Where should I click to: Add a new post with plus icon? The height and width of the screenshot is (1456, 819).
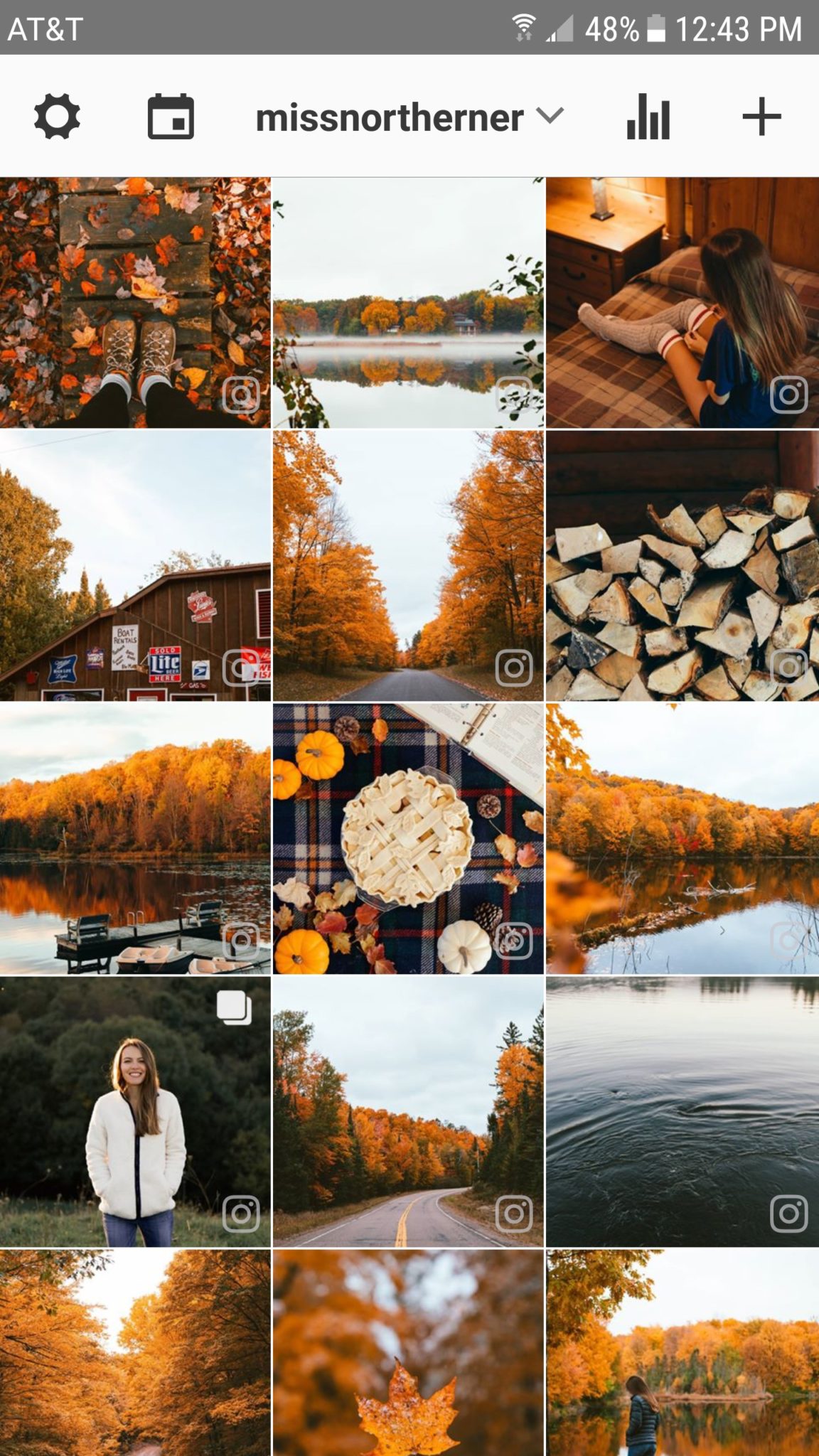761,116
